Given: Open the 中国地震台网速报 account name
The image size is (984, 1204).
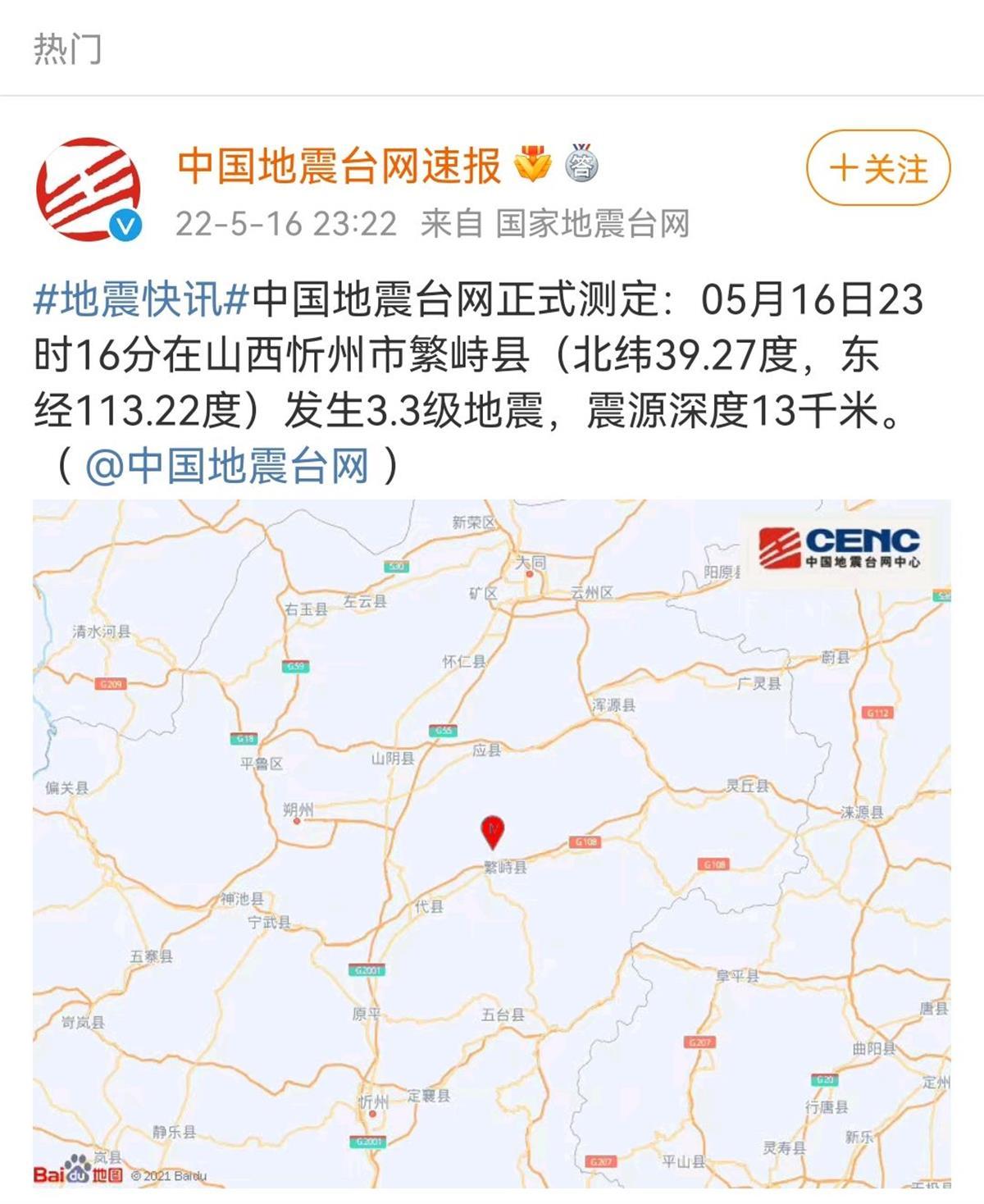Looking at the screenshot, I should click(x=339, y=166).
